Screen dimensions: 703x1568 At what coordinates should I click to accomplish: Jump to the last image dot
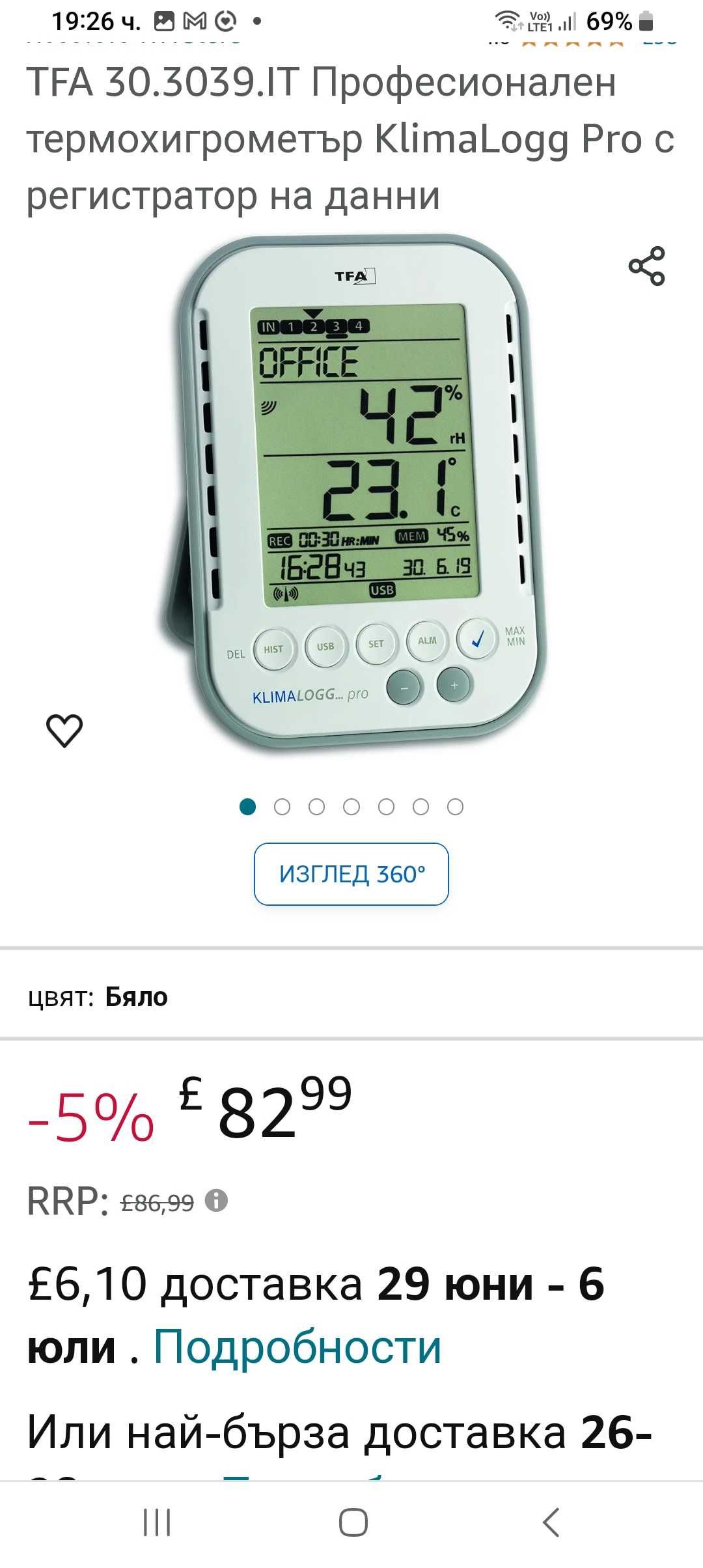tap(455, 807)
